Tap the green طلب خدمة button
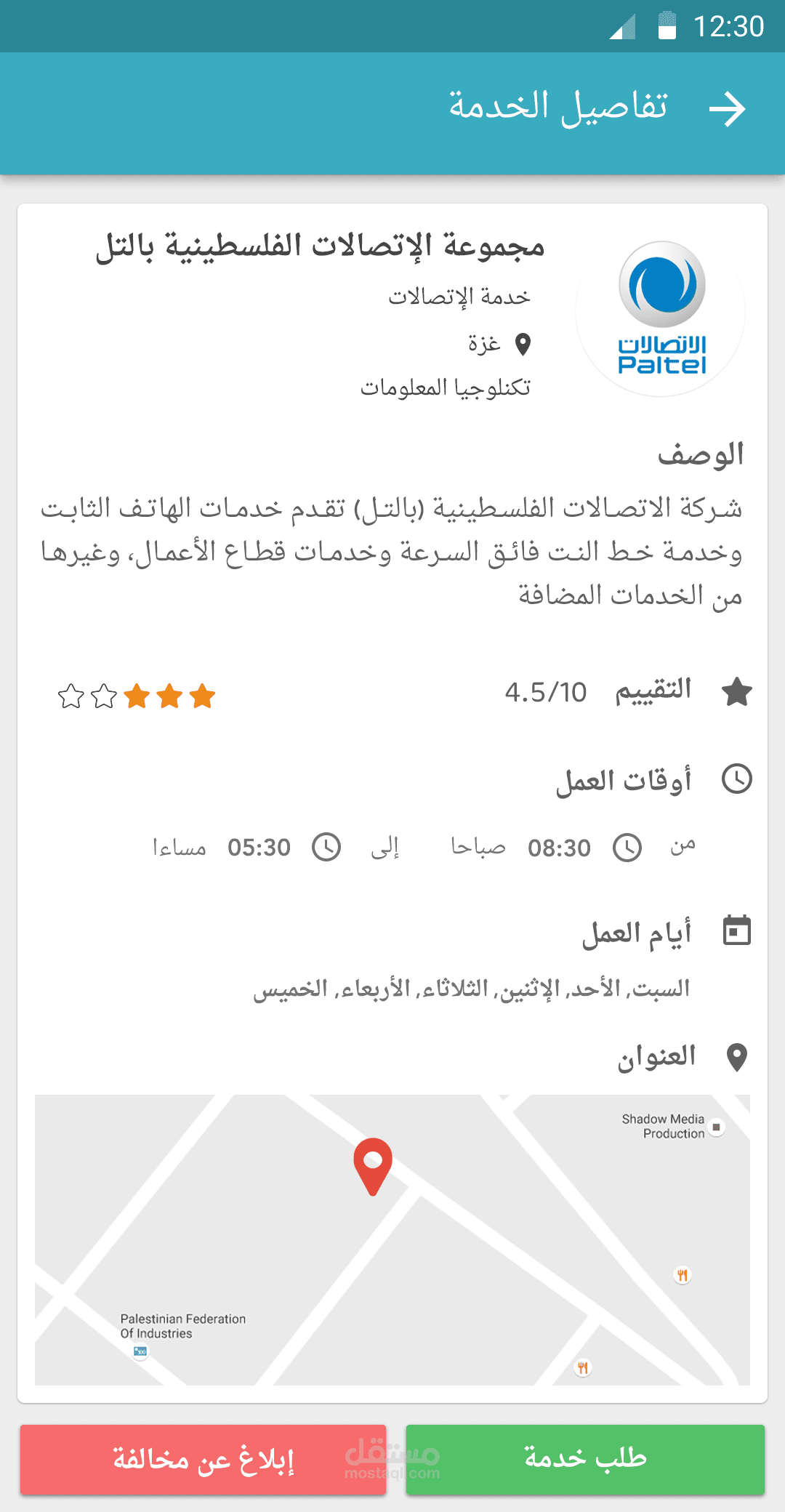This screenshot has height=1512, width=785. point(585,1459)
